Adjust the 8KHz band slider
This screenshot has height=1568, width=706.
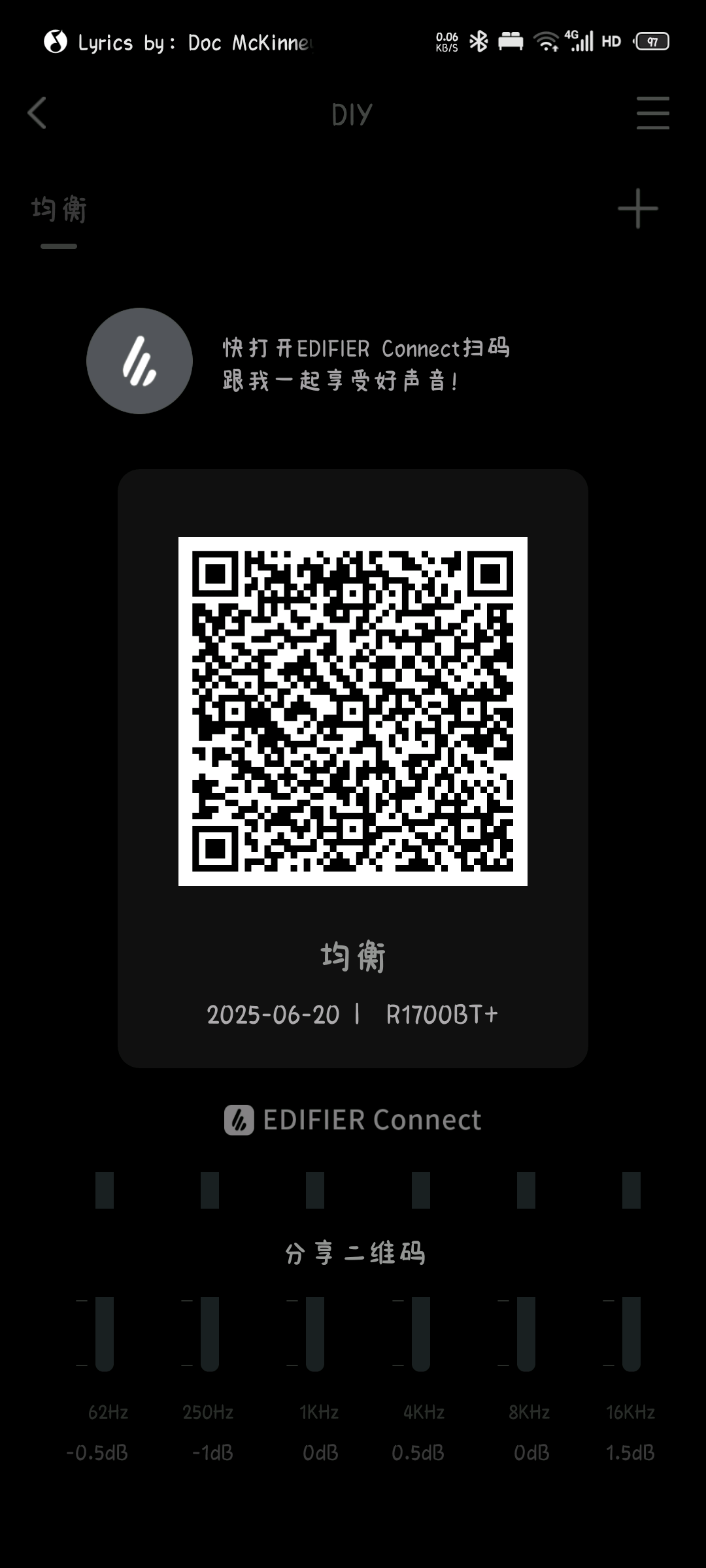click(526, 1333)
